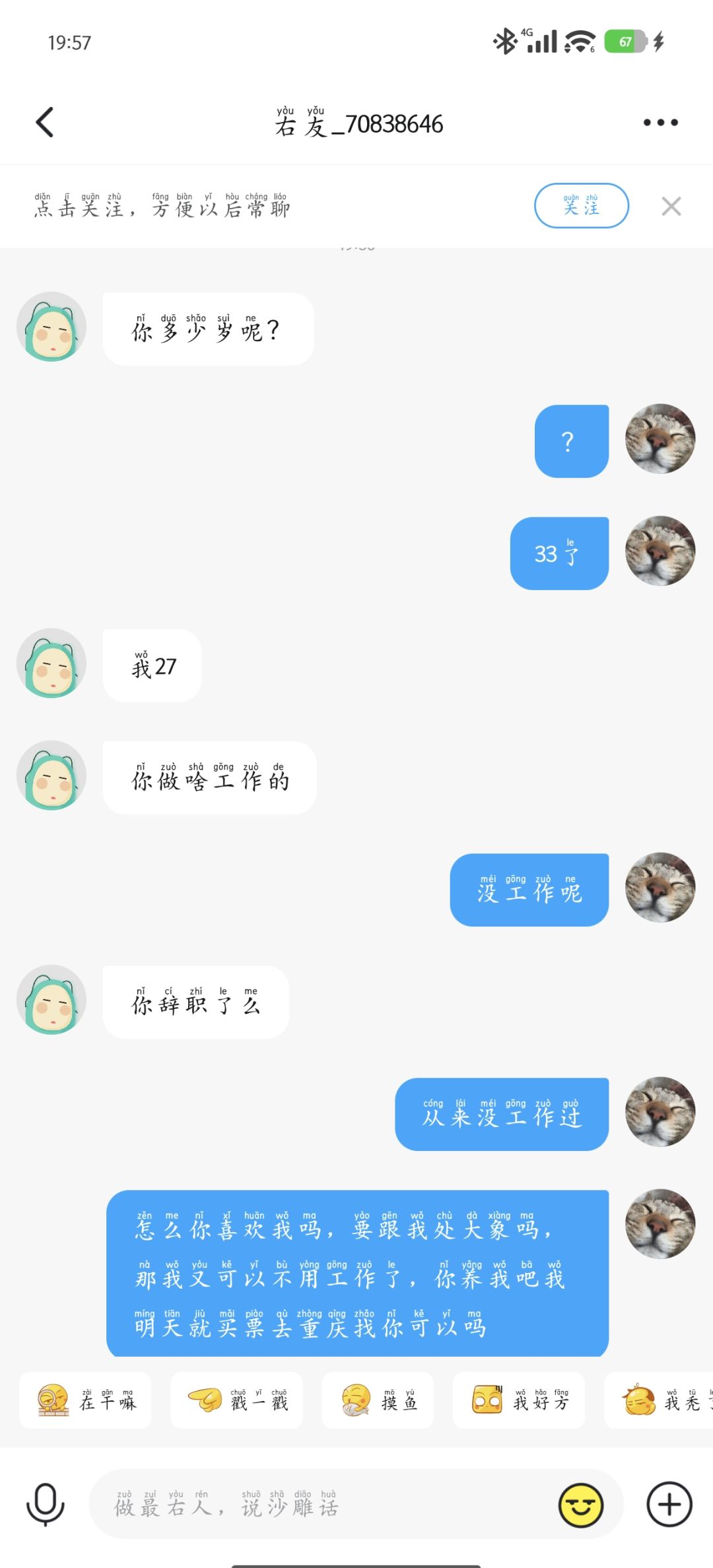
Task: Open the yellow smiley emoji picker
Action: coord(580,1507)
